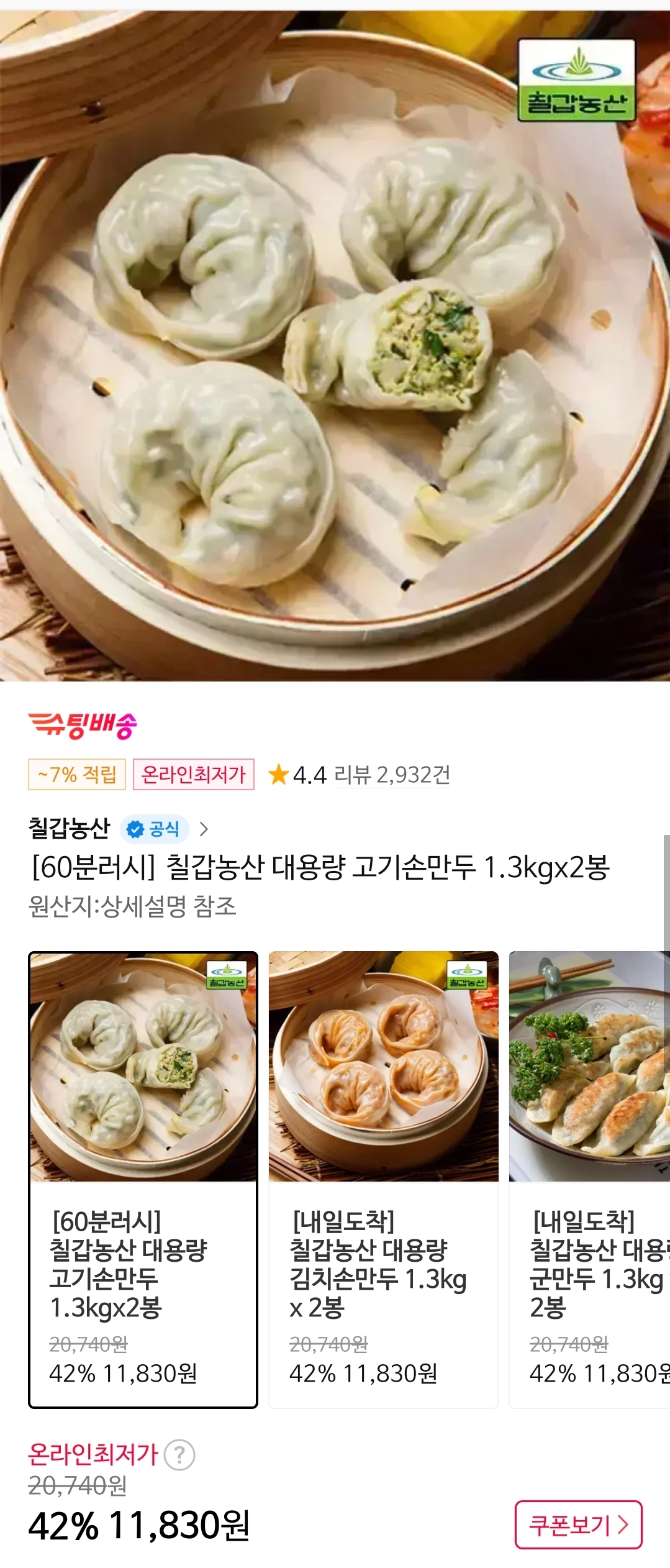670x1568 pixels.
Task: Open the 2,932 reviews link
Action: [x=392, y=775]
